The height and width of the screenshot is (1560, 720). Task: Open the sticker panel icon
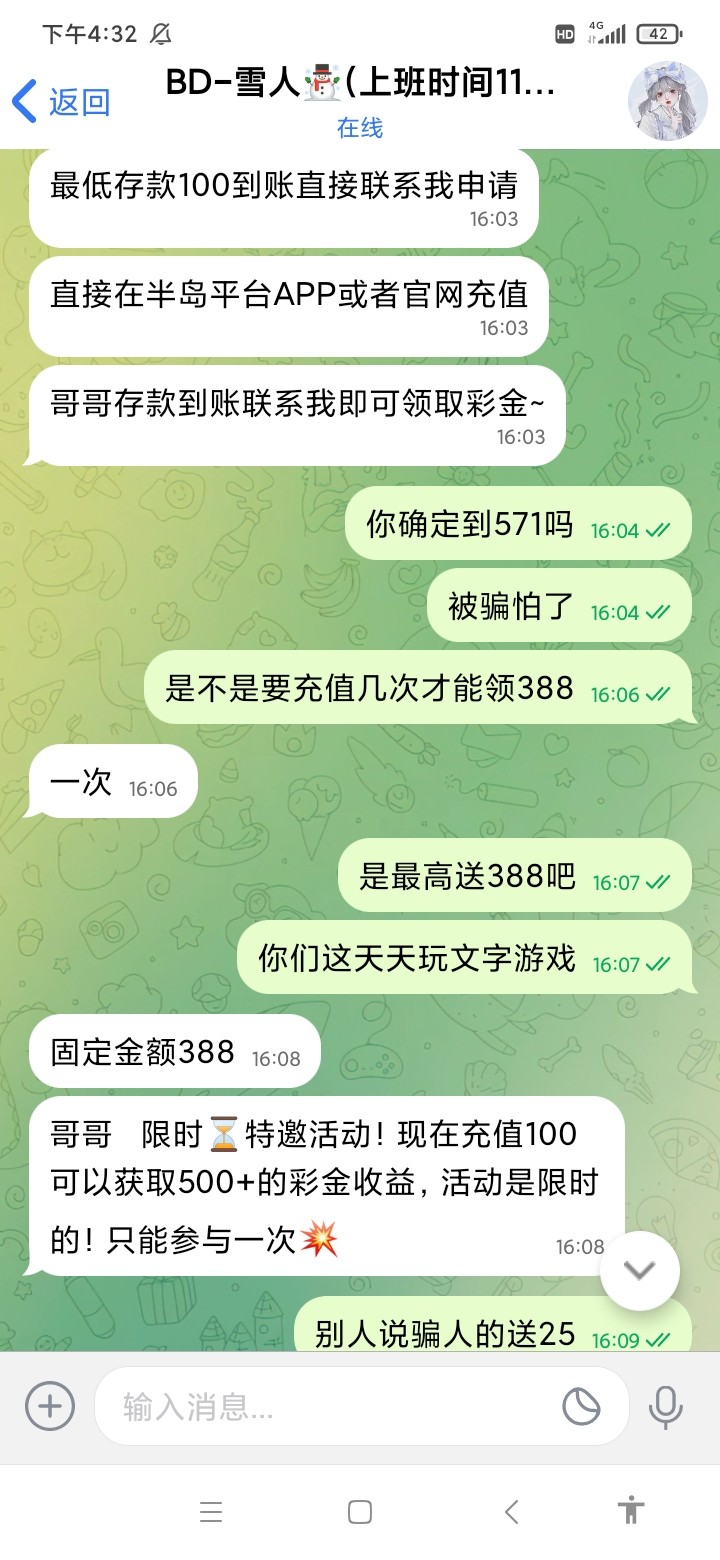(x=581, y=1407)
